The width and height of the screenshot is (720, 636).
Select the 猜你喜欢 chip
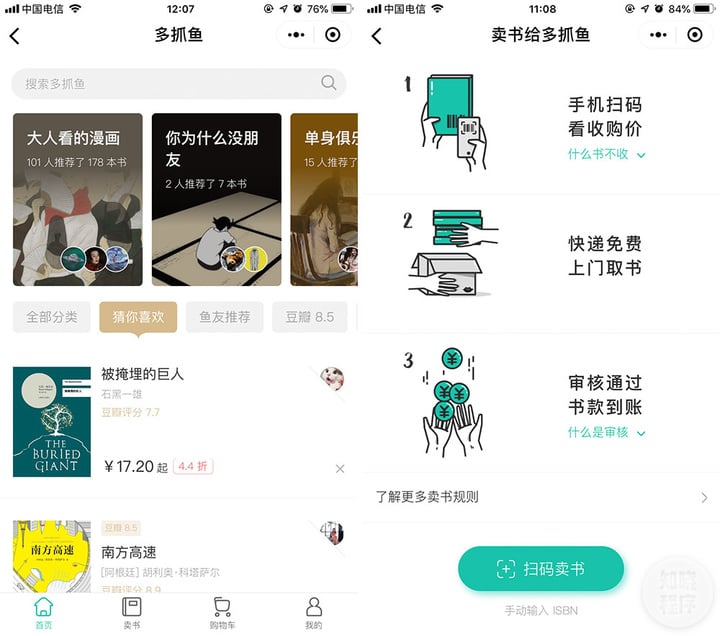pos(138,317)
